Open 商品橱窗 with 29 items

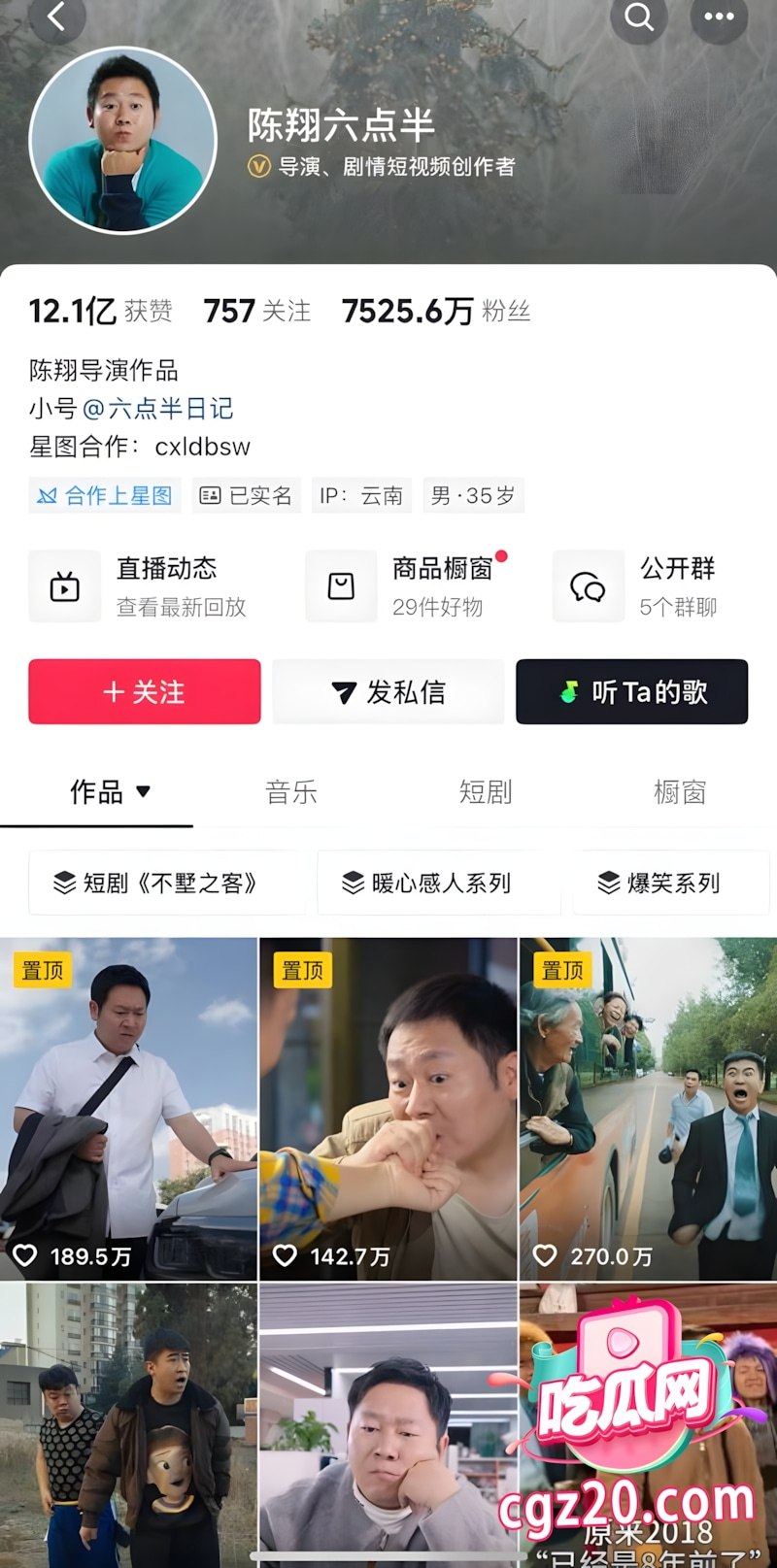coord(408,586)
